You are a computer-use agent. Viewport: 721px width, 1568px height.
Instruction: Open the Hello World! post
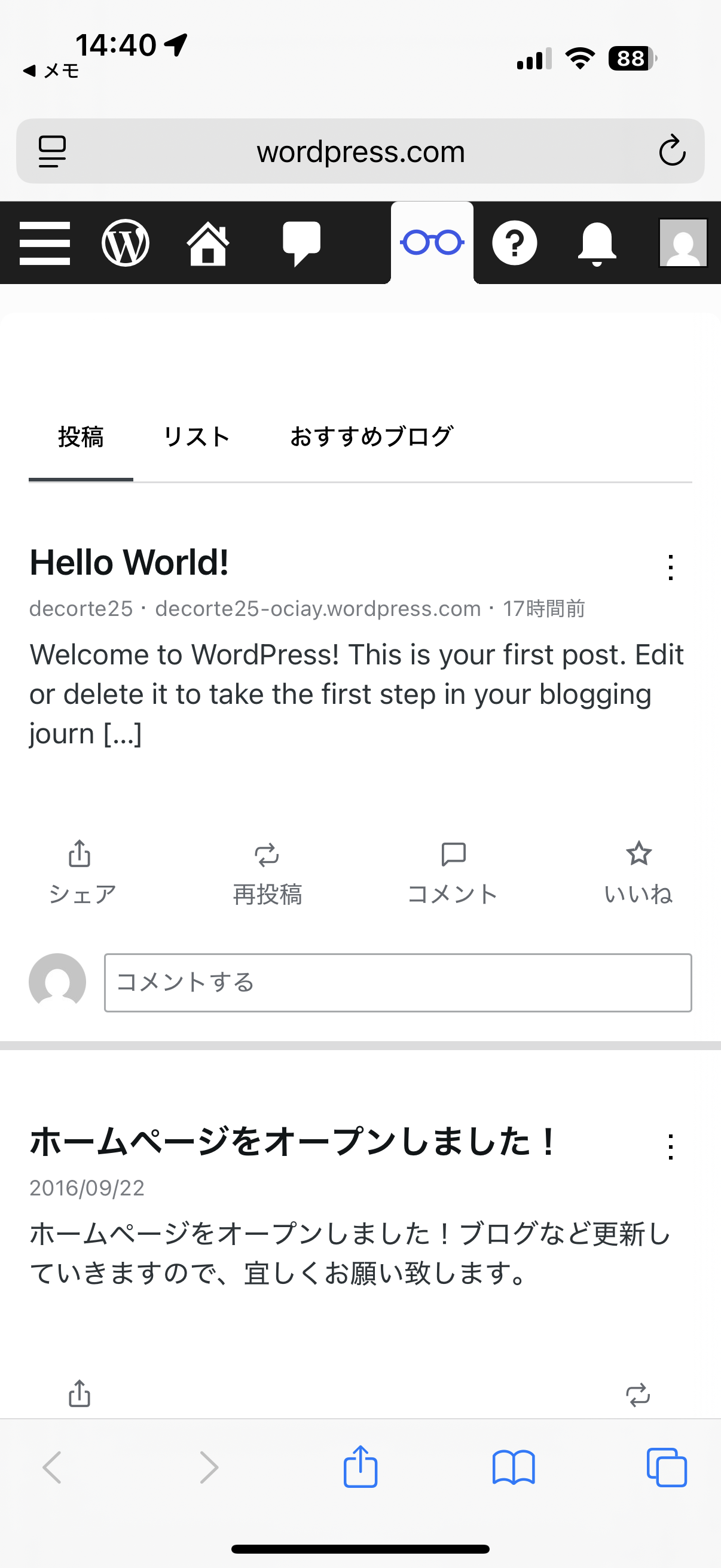(129, 562)
